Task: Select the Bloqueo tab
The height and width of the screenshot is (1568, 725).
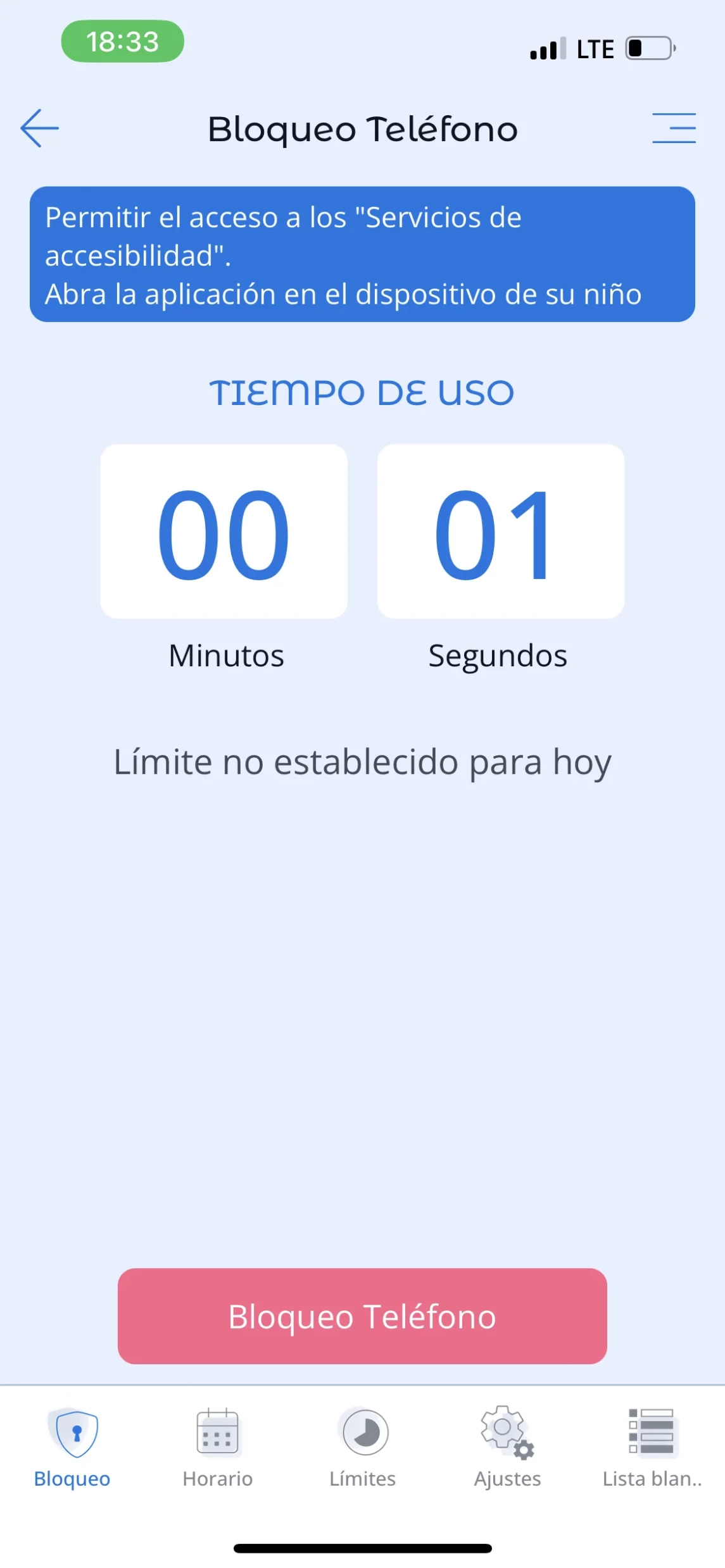Action: click(72, 1447)
